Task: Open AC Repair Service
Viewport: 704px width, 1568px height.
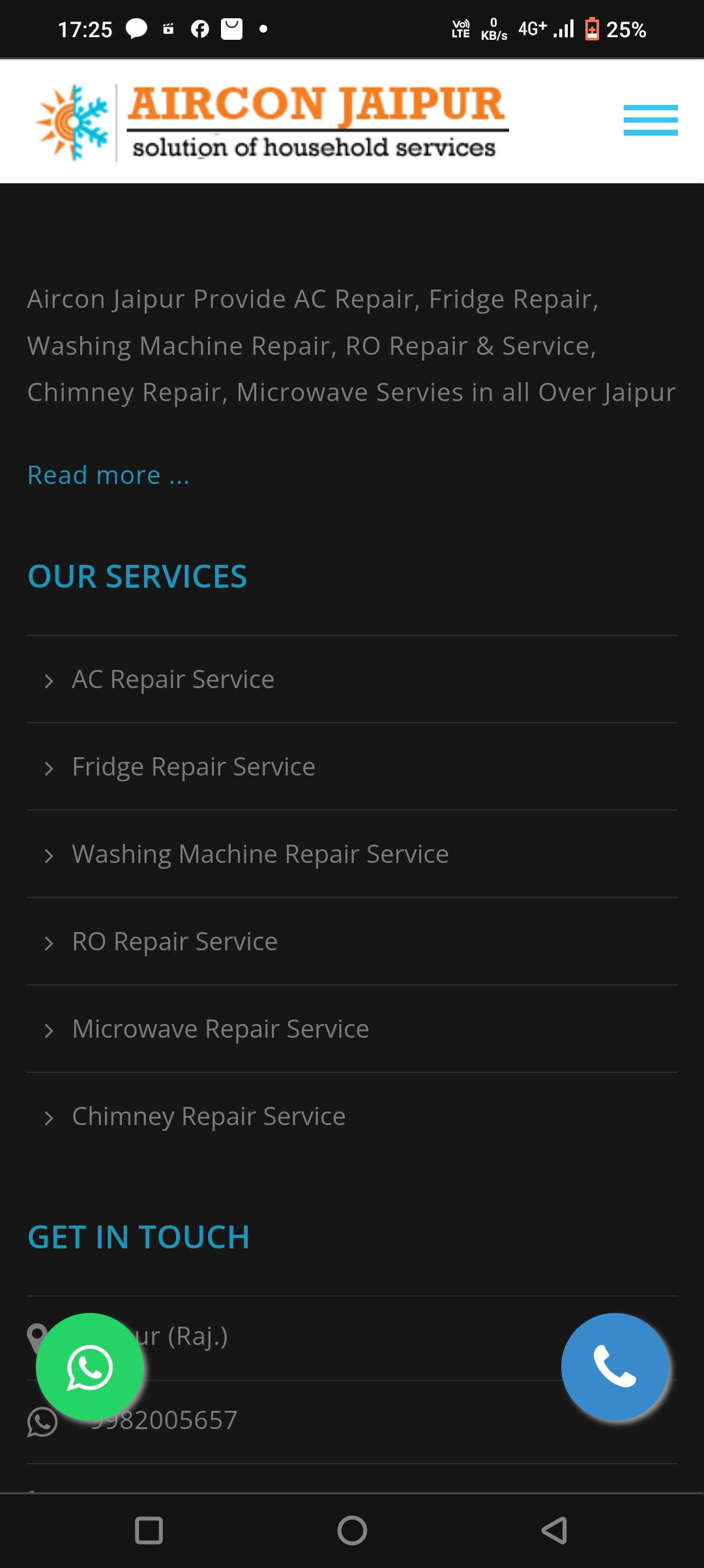Action: click(173, 679)
